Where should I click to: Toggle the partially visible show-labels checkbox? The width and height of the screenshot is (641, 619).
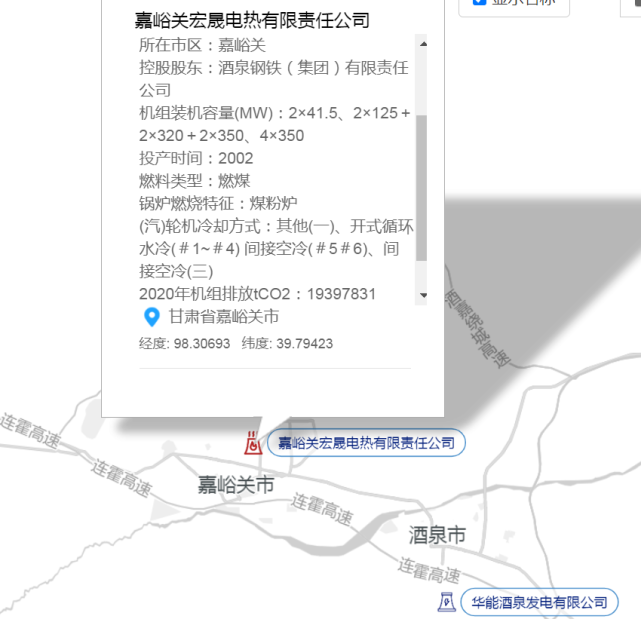(479, 3)
